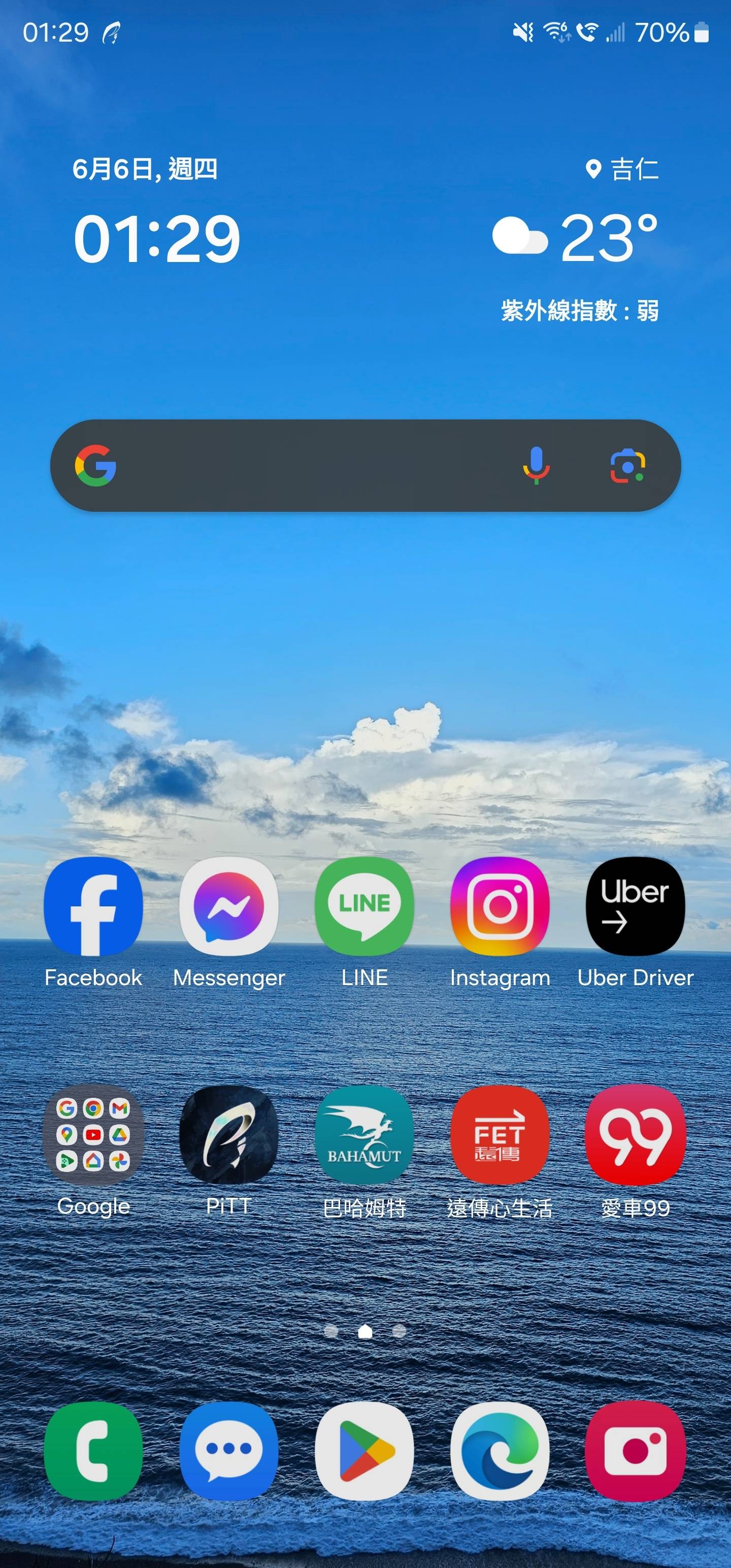Viewport: 731px width, 1568px height.
Task: Expand the Google apps folder
Action: click(x=93, y=1135)
